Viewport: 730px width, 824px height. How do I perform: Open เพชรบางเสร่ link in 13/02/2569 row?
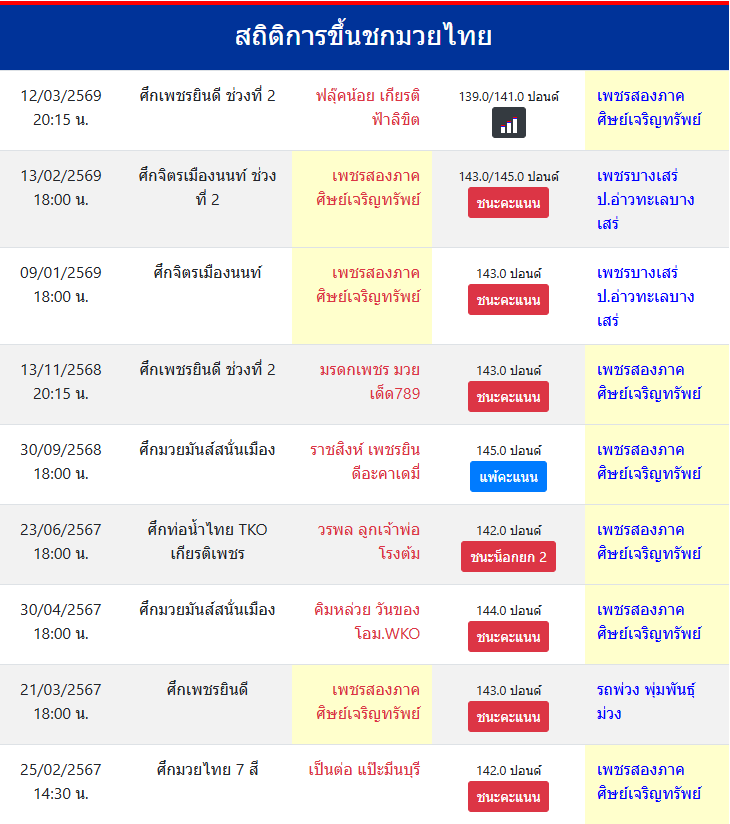pyautogui.click(x=644, y=199)
